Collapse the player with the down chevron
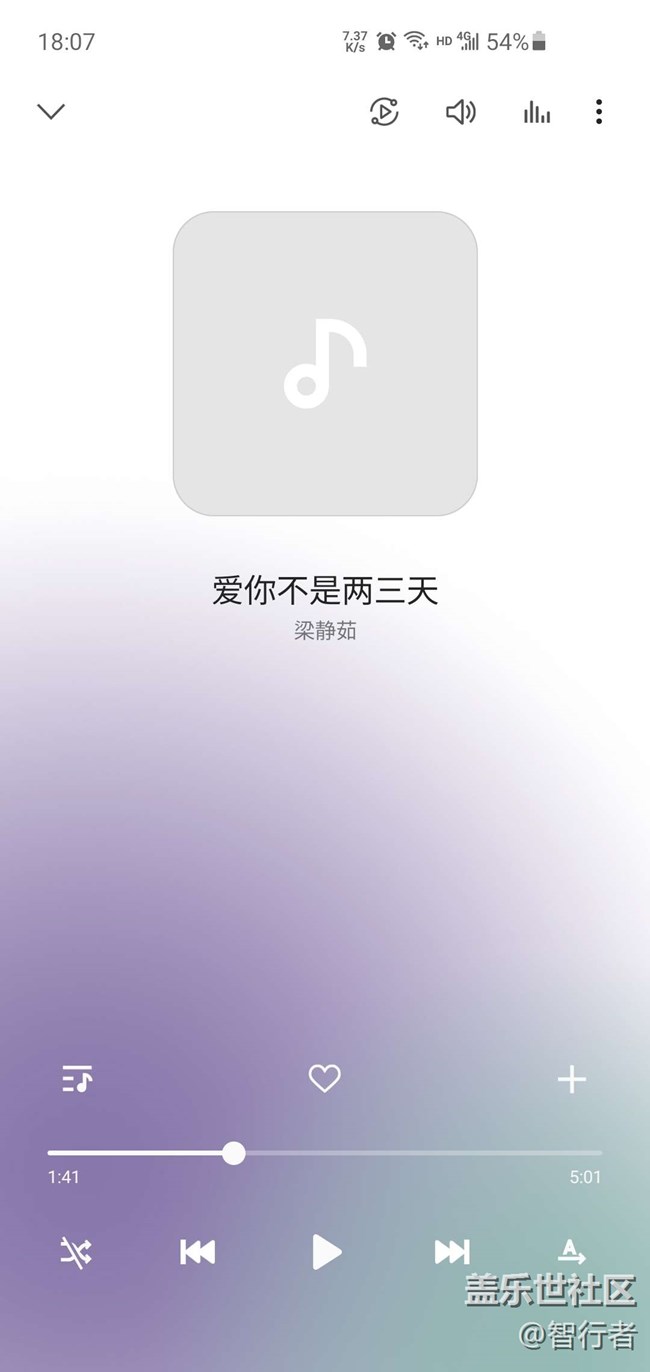Screen dimensions: 650x1372 click(x=51, y=111)
